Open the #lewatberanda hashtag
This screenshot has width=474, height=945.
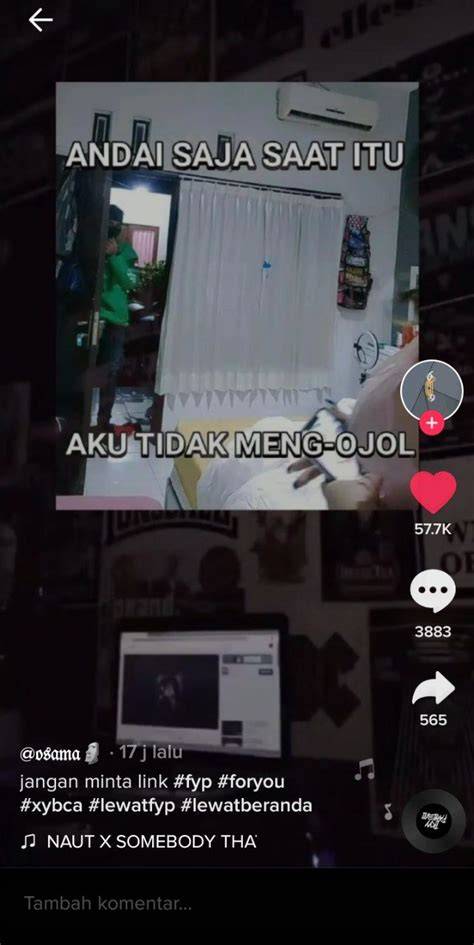click(247, 806)
